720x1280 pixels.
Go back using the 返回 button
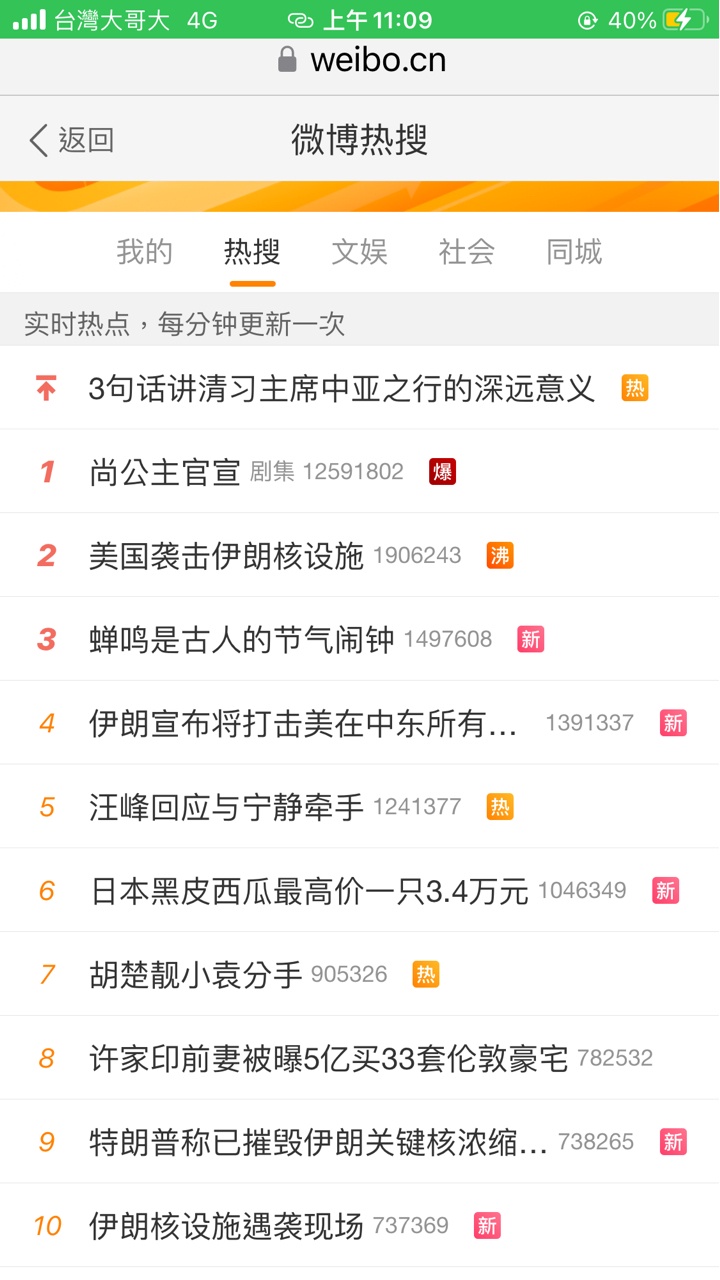pyautogui.click(x=71, y=140)
